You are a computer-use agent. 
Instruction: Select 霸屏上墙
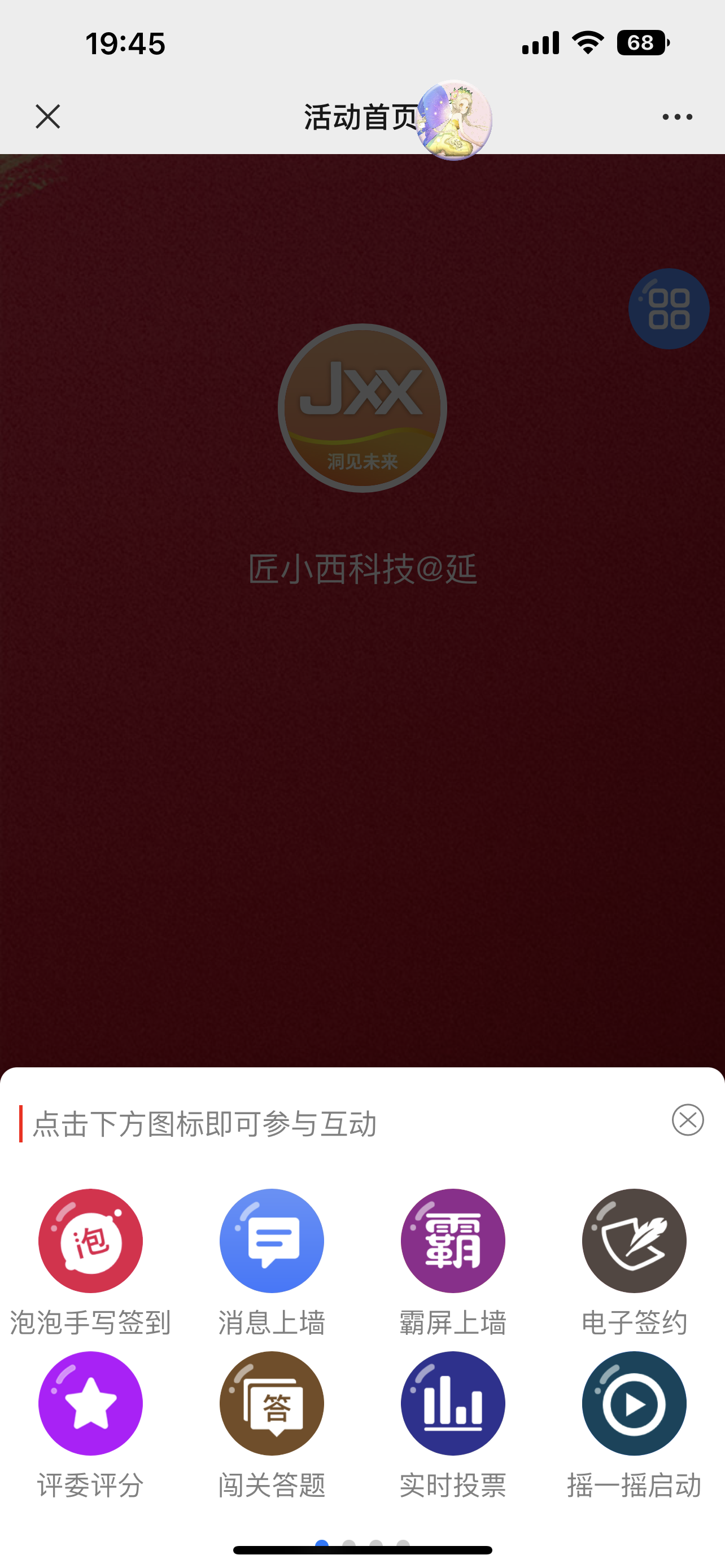453,1241
